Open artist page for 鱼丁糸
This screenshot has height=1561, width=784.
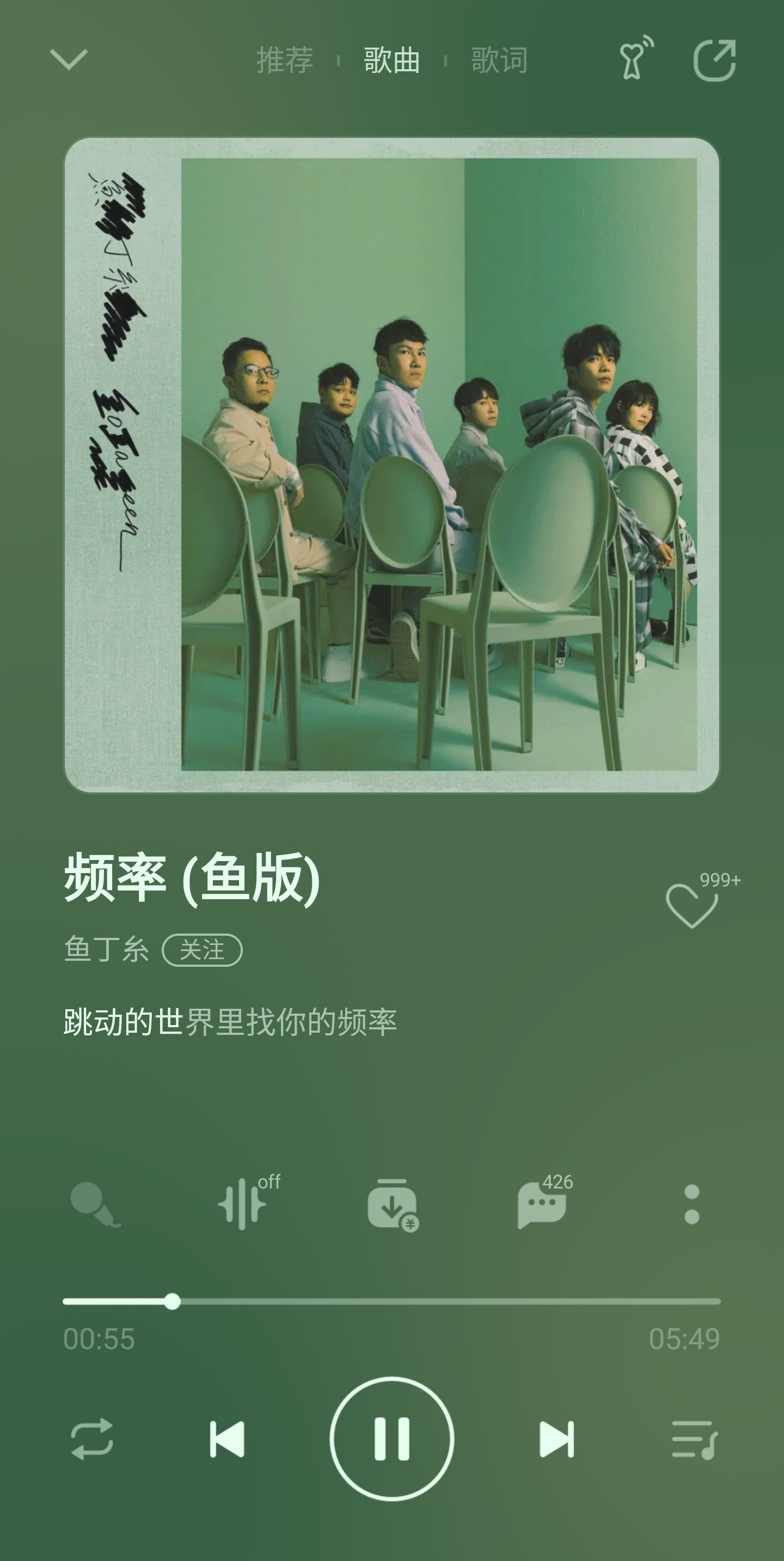tap(106, 949)
